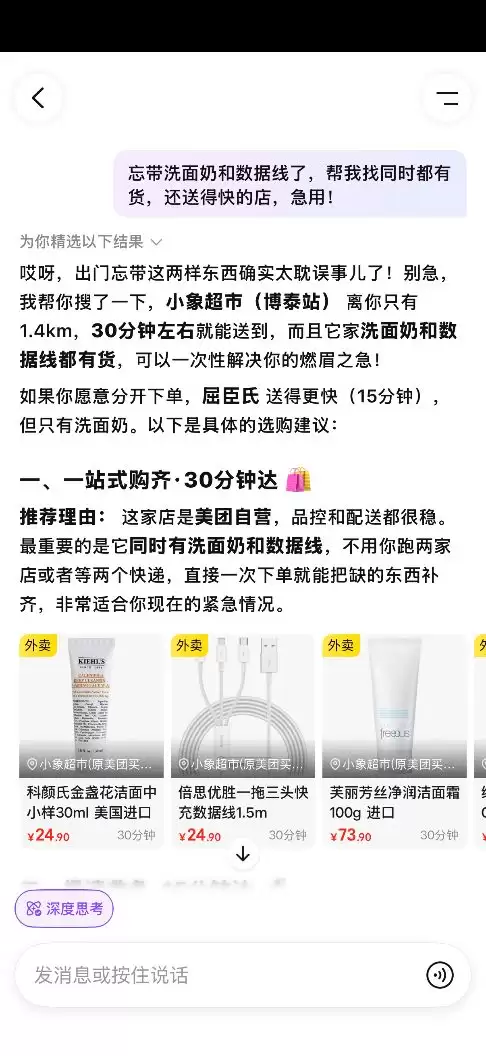
Task: Go back using the top-left arrow
Action: [38, 98]
